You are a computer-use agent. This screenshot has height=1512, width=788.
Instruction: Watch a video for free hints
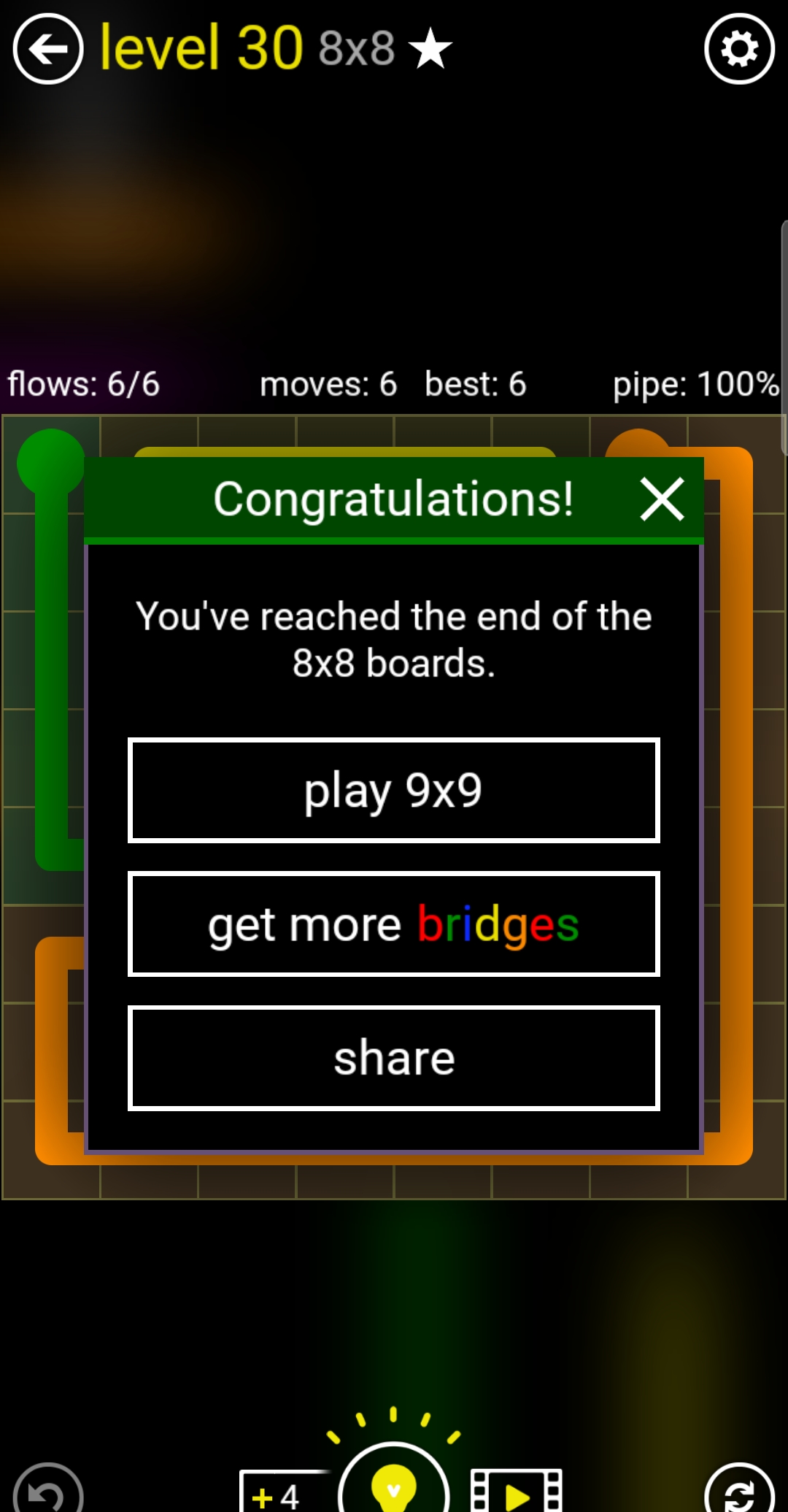516,1493
